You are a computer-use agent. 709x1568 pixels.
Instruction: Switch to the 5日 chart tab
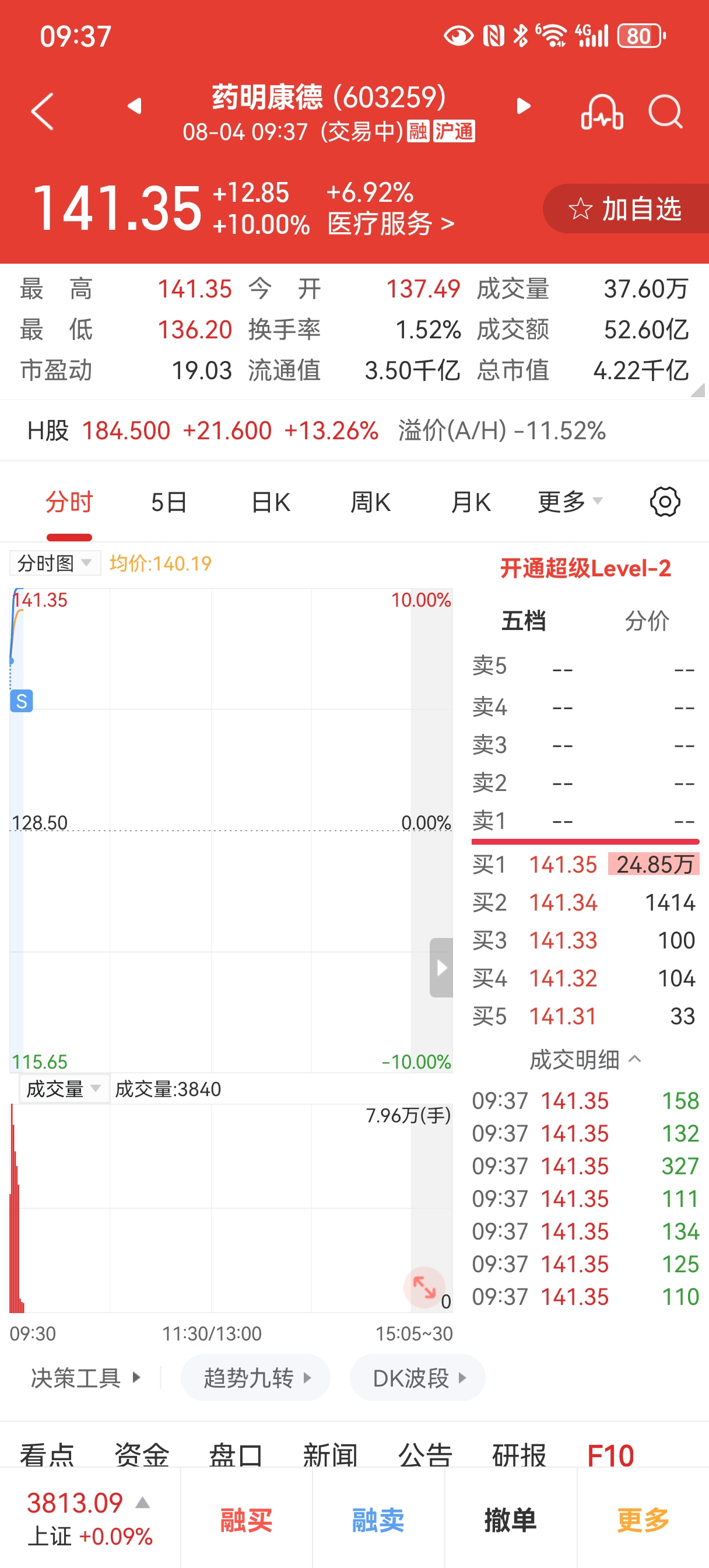coord(169,502)
